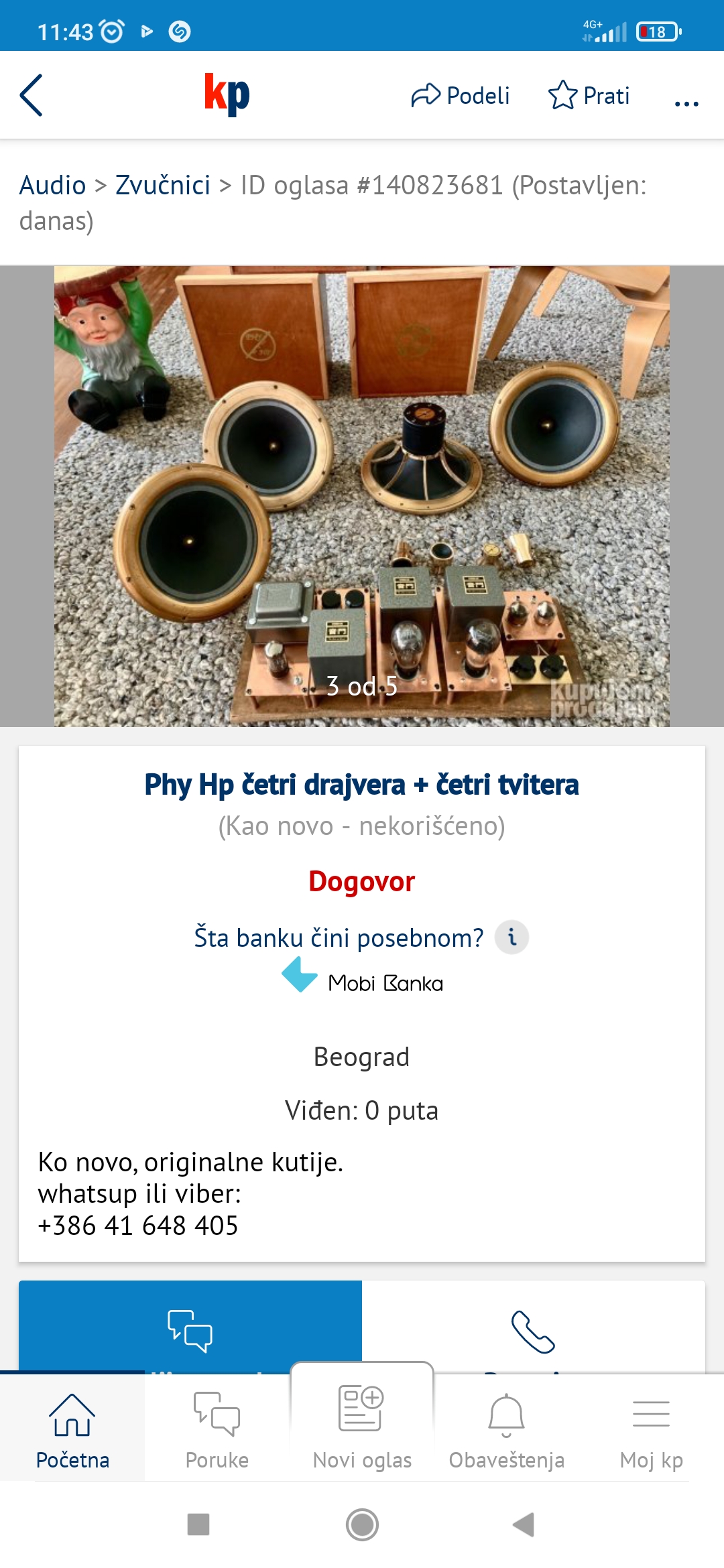Open the Zvučnici breadcrumb link
The height and width of the screenshot is (1568, 724).
pyautogui.click(x=163, y=185)
